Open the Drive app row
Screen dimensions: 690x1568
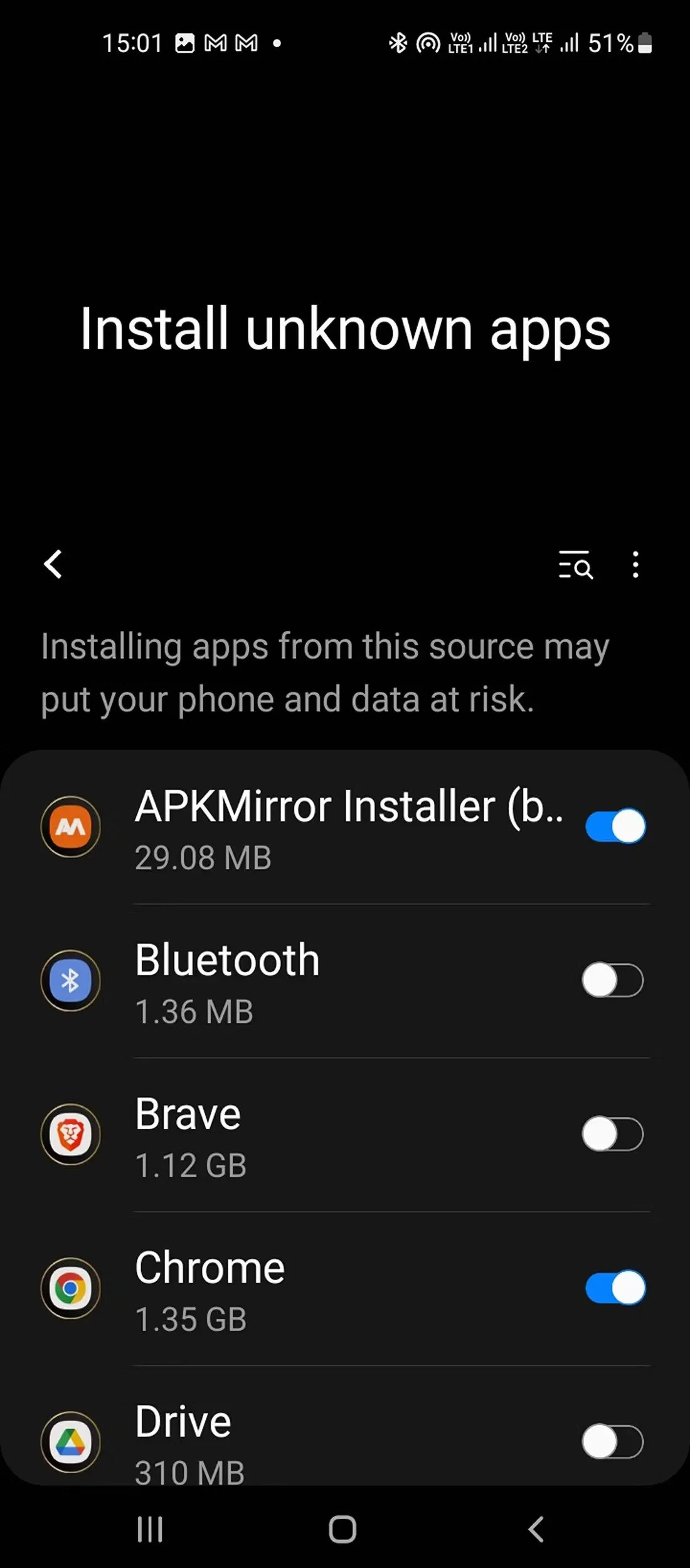314,1441
